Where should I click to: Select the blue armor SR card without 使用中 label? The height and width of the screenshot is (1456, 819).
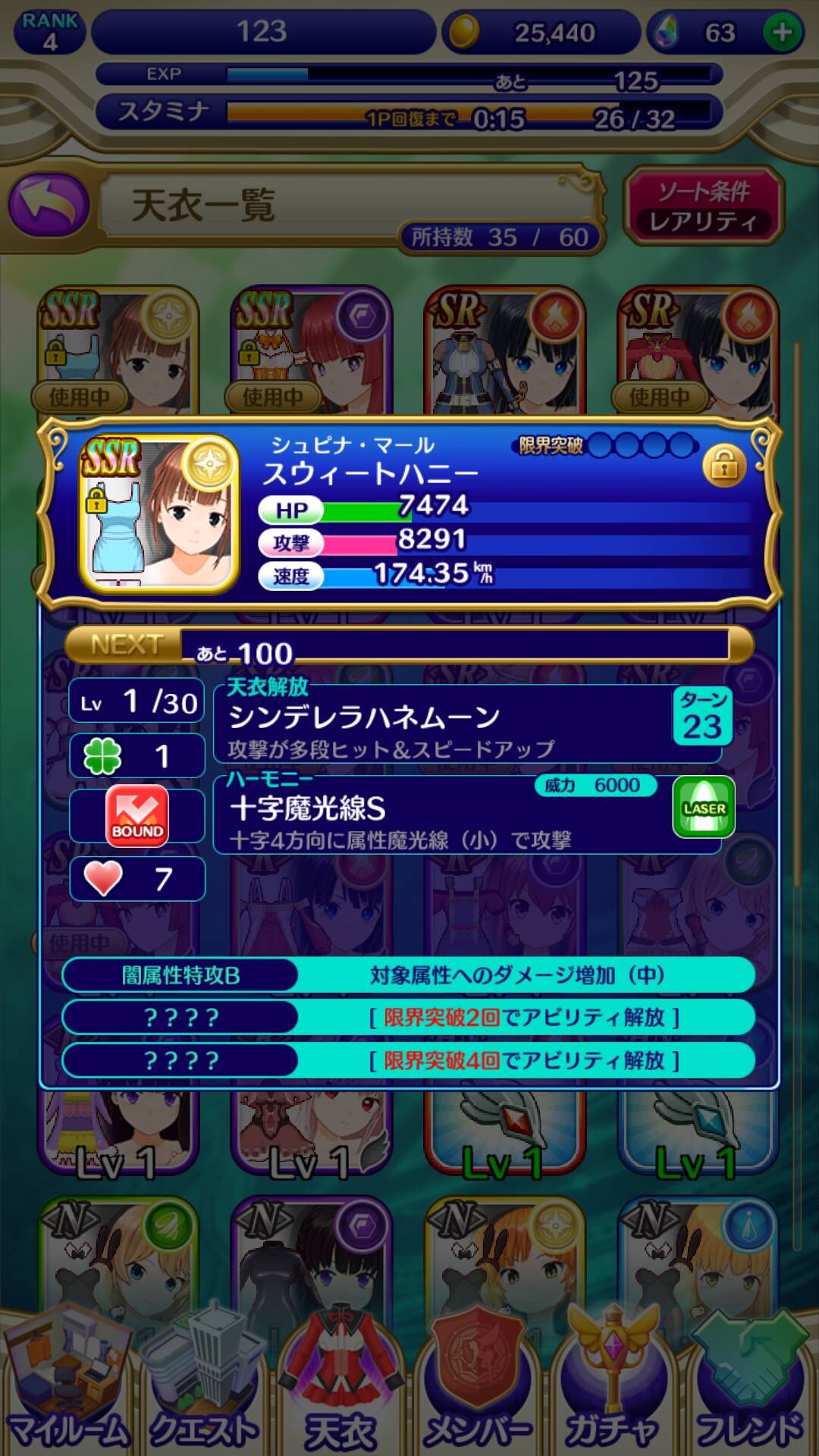505,350
